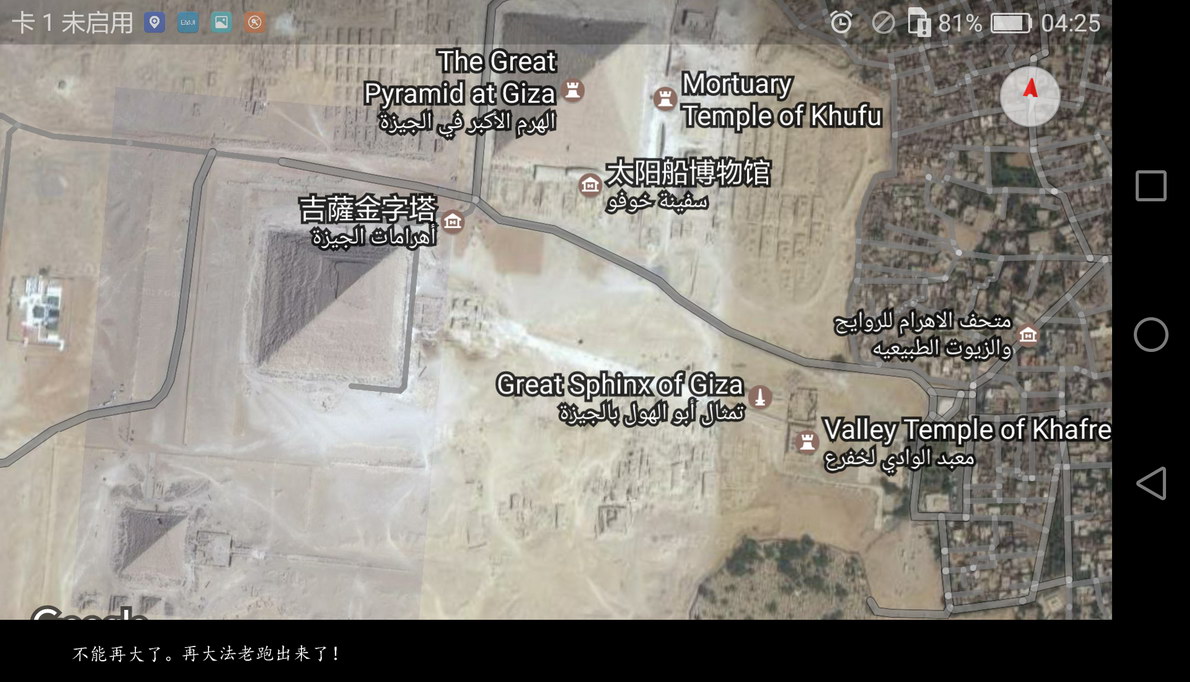The height and width of the screenshot is (682, 1190).
Task: Select the 吉萨金字塔 place marker
Action: pos(453,221)
